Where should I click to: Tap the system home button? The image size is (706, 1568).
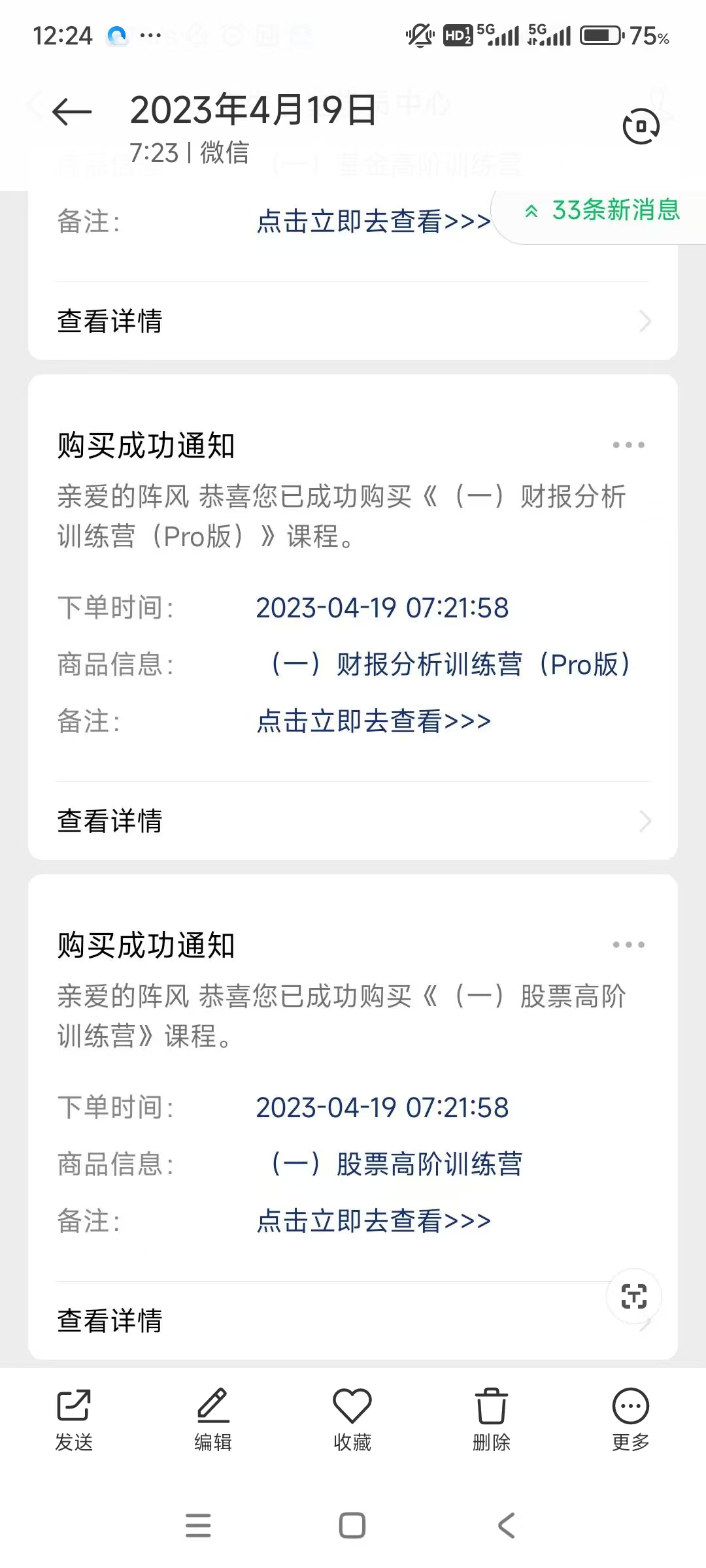[x=352, y=1526]
